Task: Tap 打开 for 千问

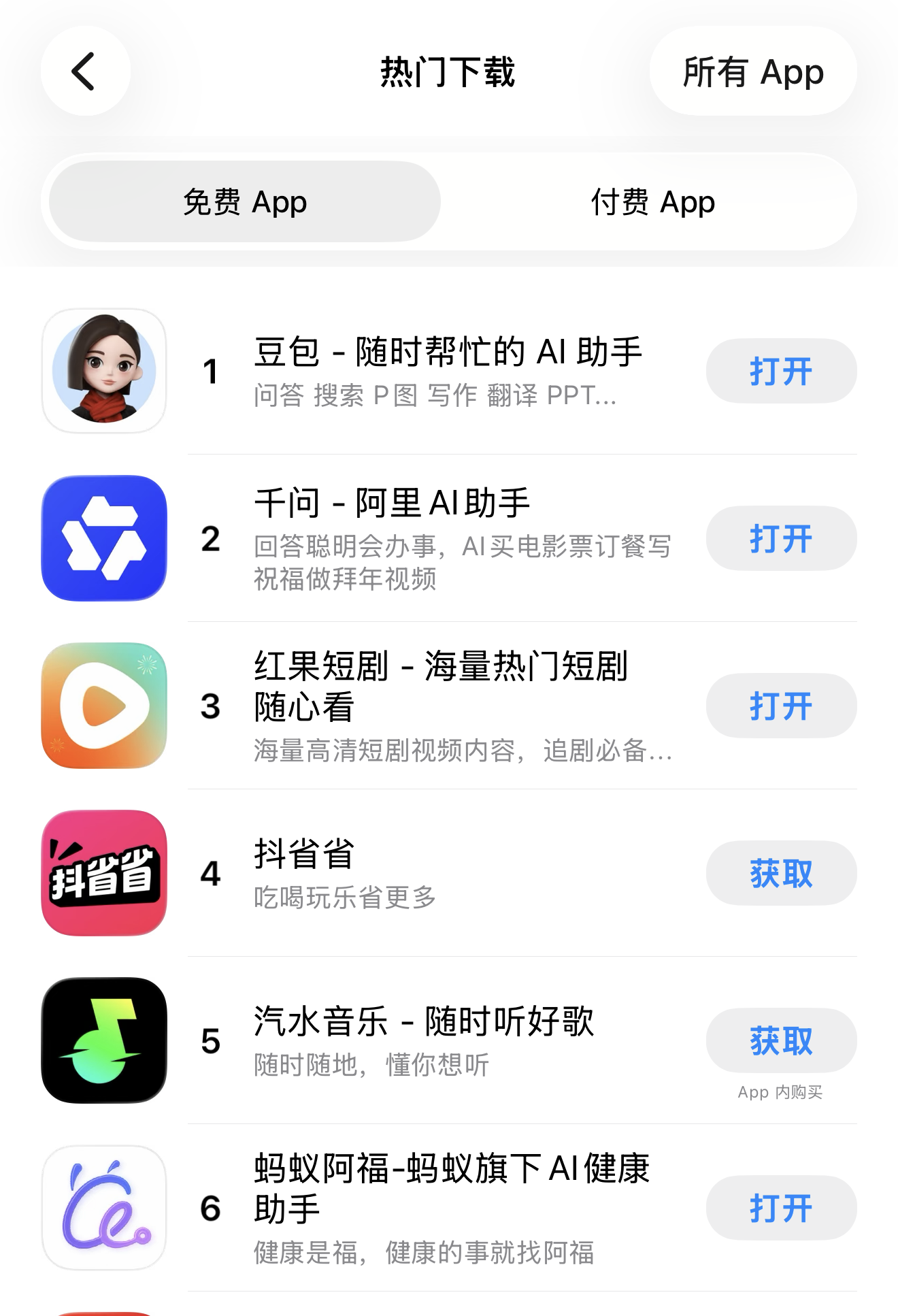Action: 780,539
